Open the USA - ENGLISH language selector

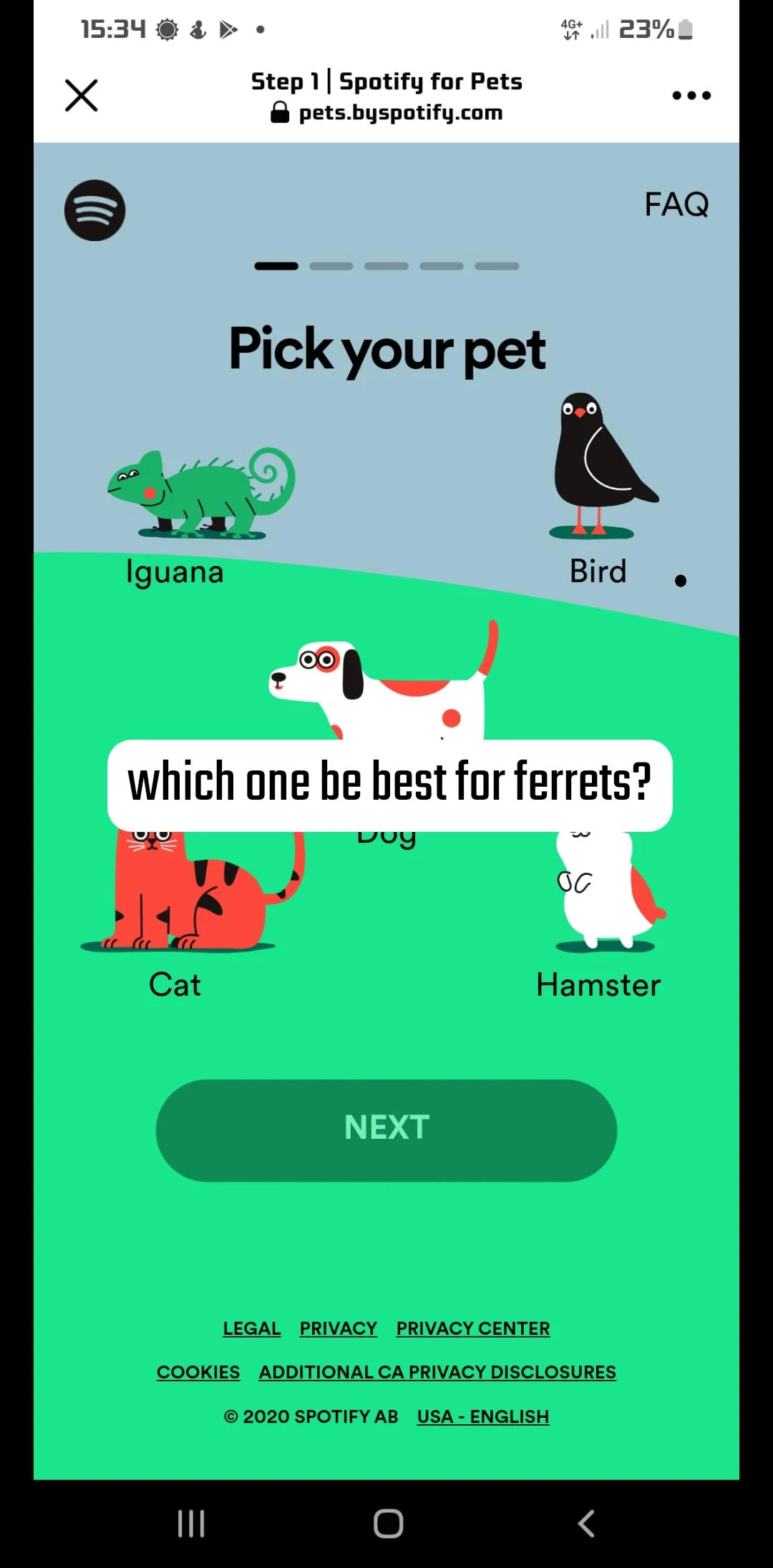[x=482, y=1416]
